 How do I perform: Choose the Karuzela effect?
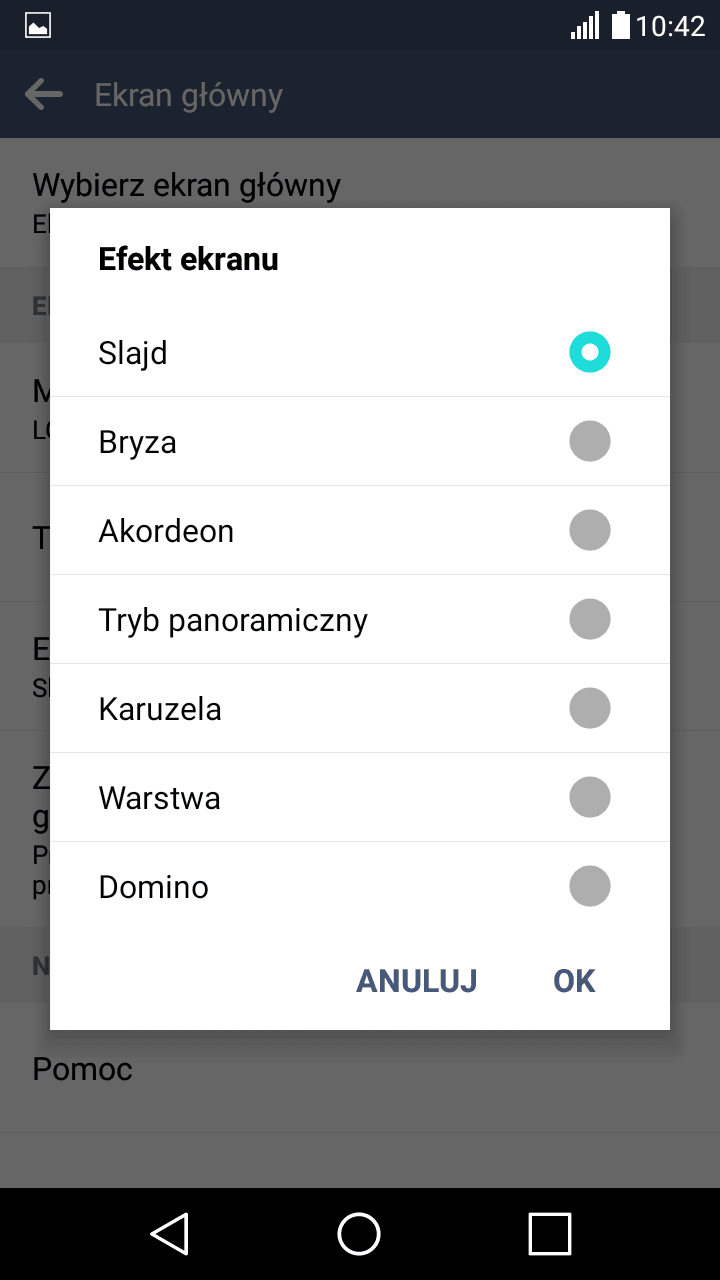(x=360, y=708)
